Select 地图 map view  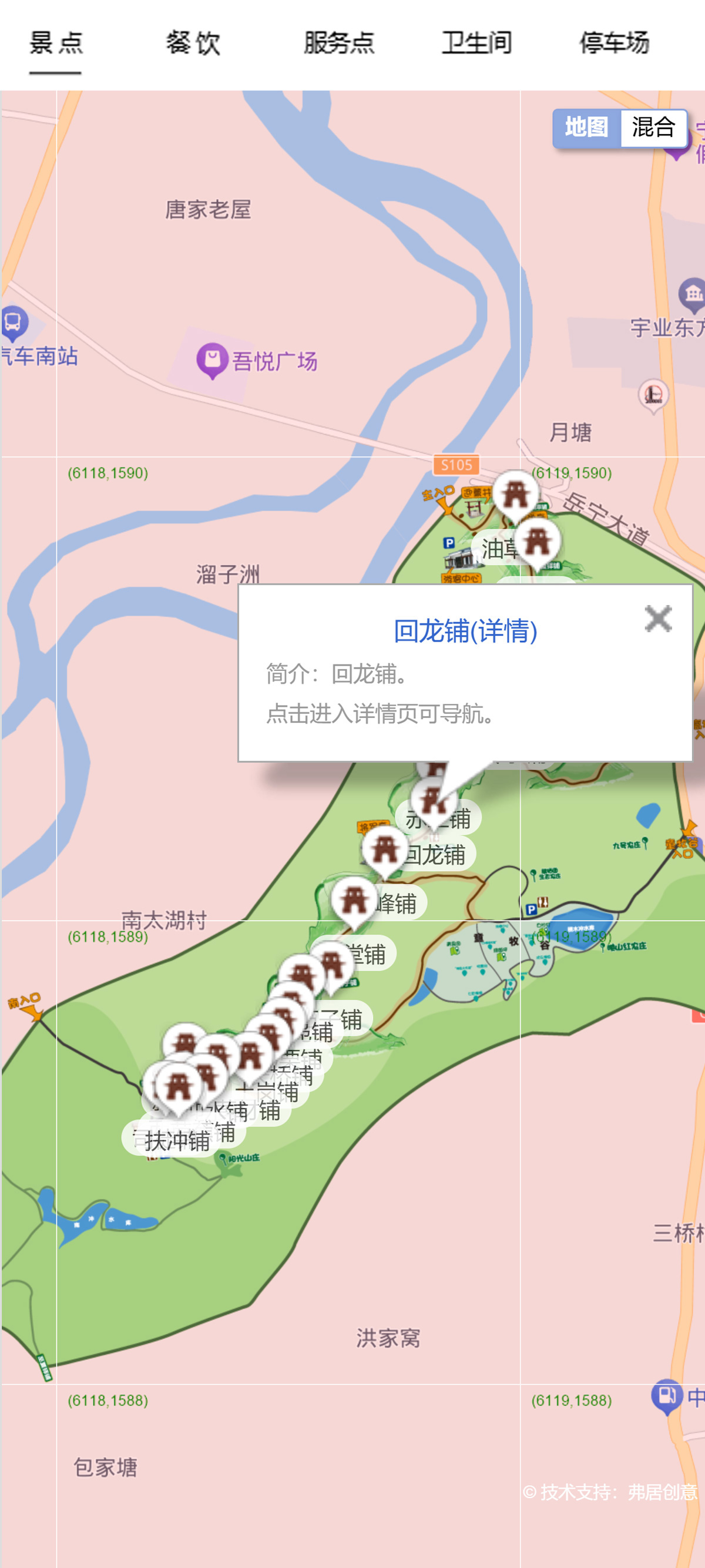coord(586,128)
